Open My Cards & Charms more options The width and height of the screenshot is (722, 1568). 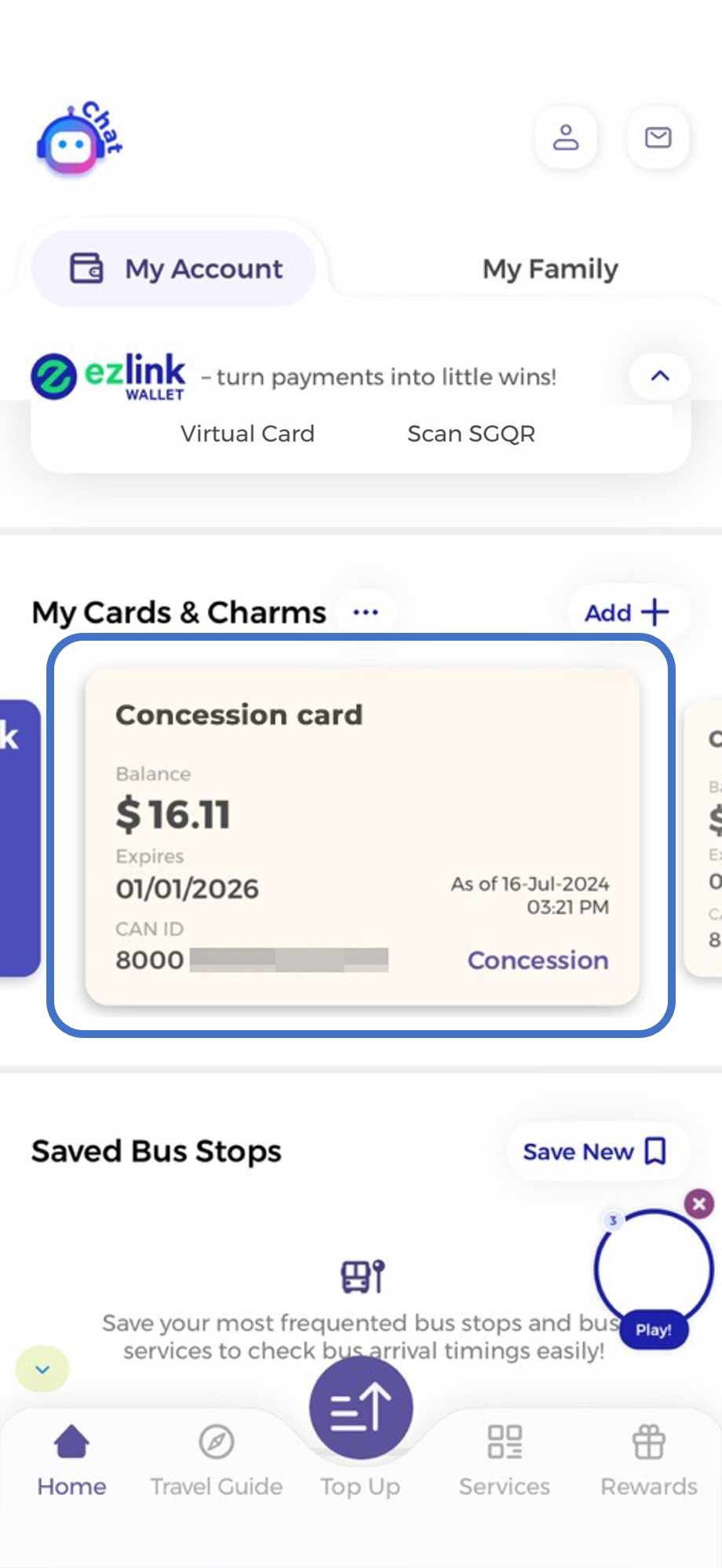point(366,612)
